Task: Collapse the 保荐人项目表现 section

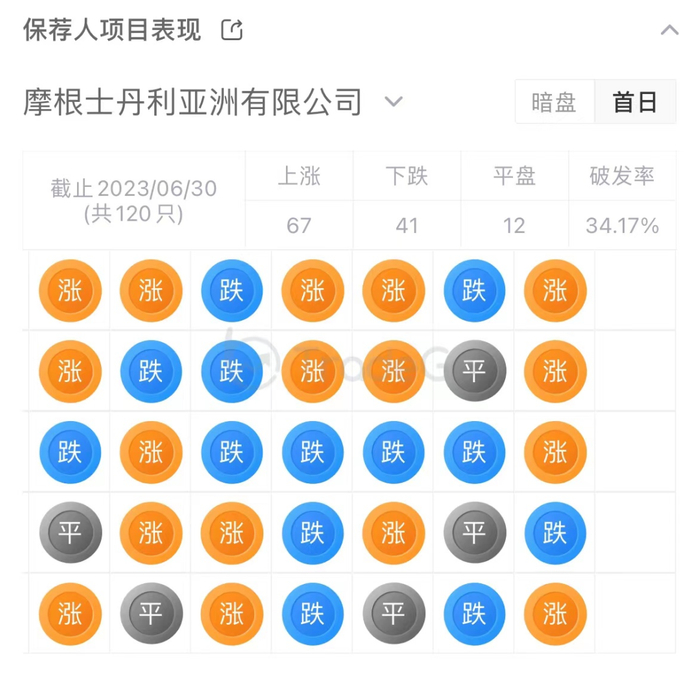Action: pyautogui.click(x=670, y=30)
